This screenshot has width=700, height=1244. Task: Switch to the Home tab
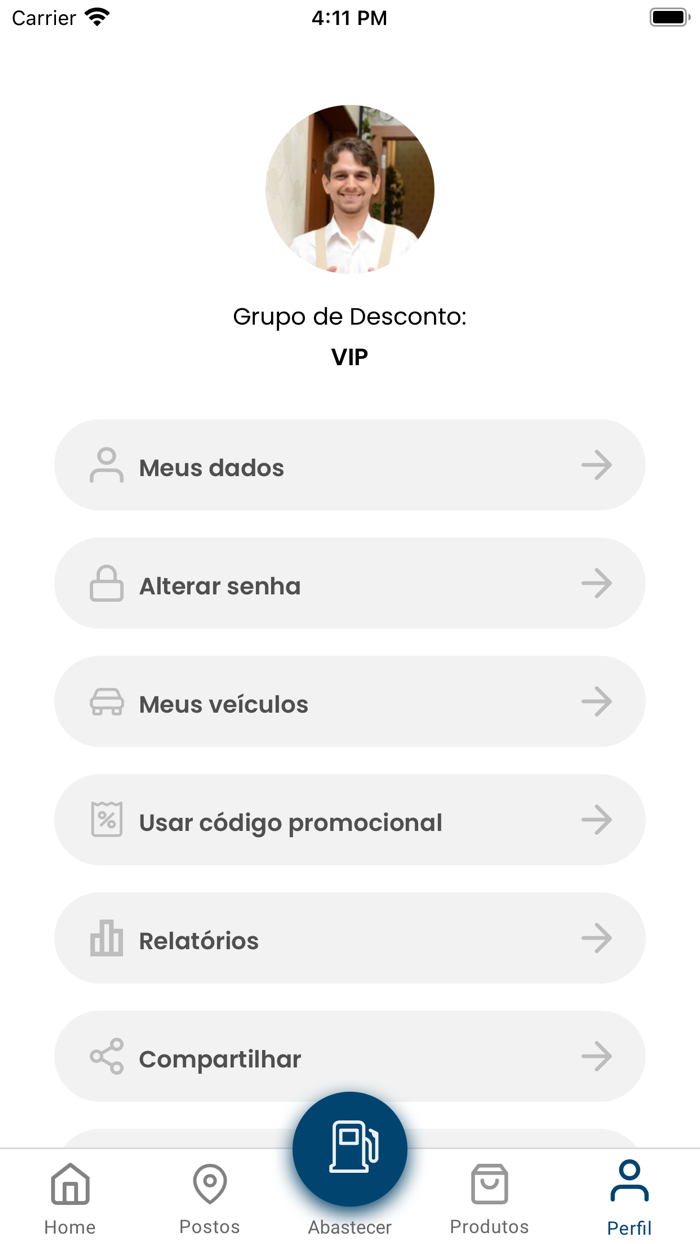point(70,1198)
